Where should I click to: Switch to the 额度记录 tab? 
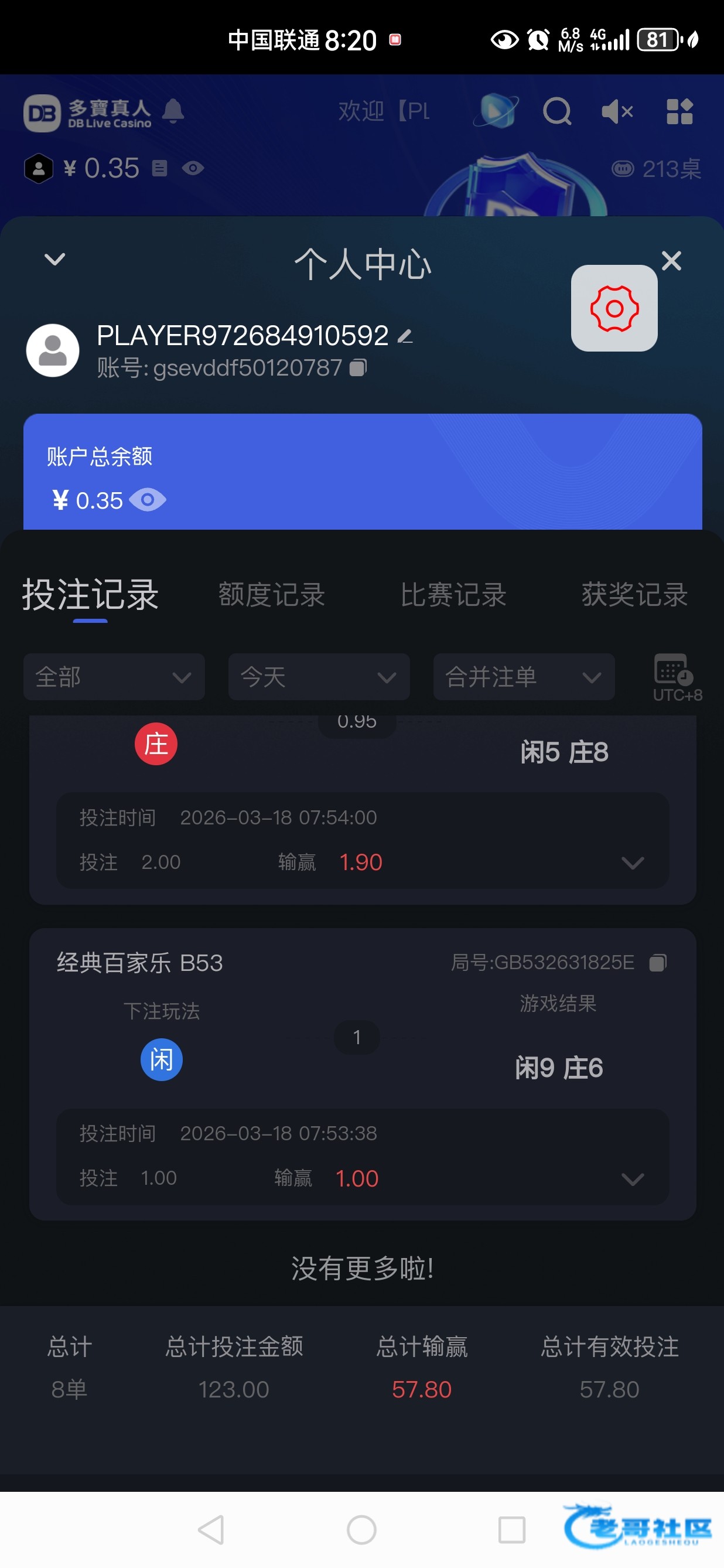pyautogui.click(x=271, y=595)
